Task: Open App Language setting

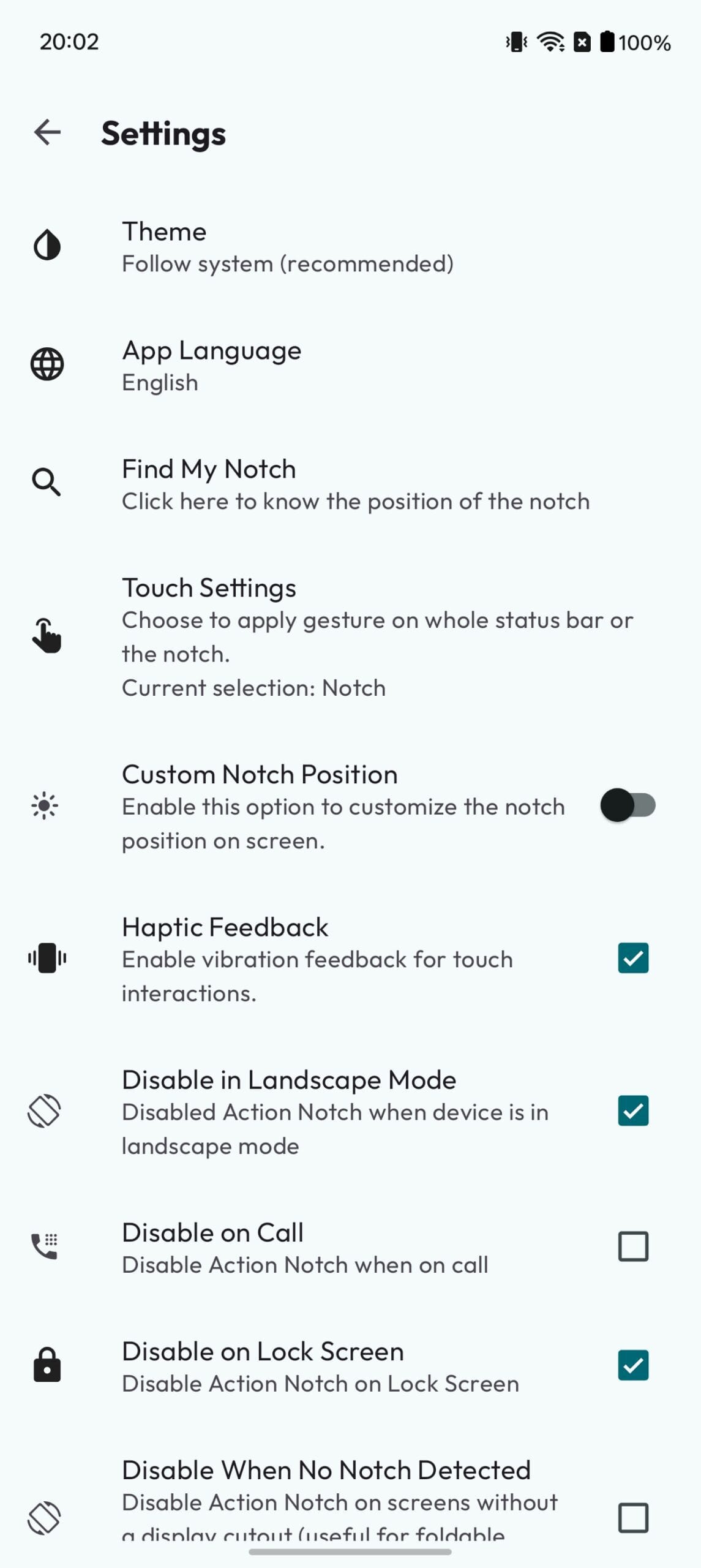Action: click(350, 365)
